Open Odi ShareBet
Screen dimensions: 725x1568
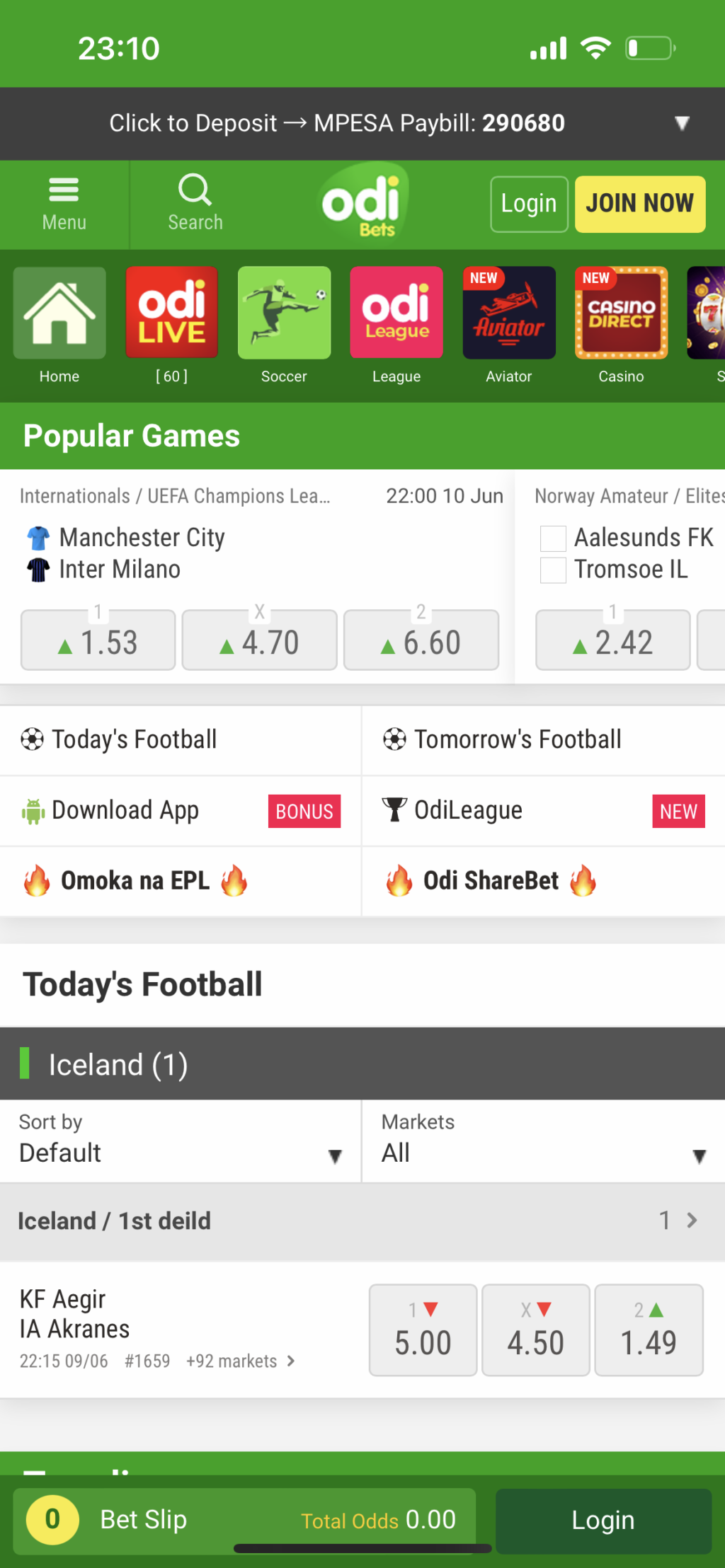point(543,882)
